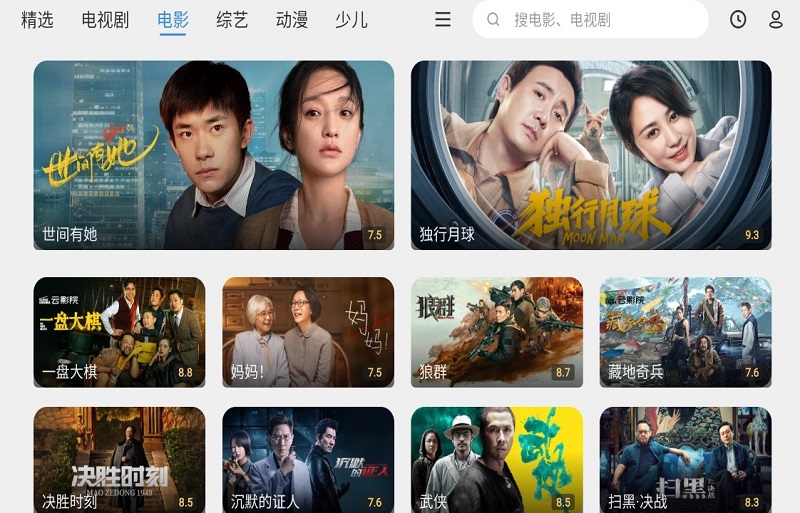Screen dimensions: 800x513
Task: Open the 武侠 movie tile
Action: 497,460
